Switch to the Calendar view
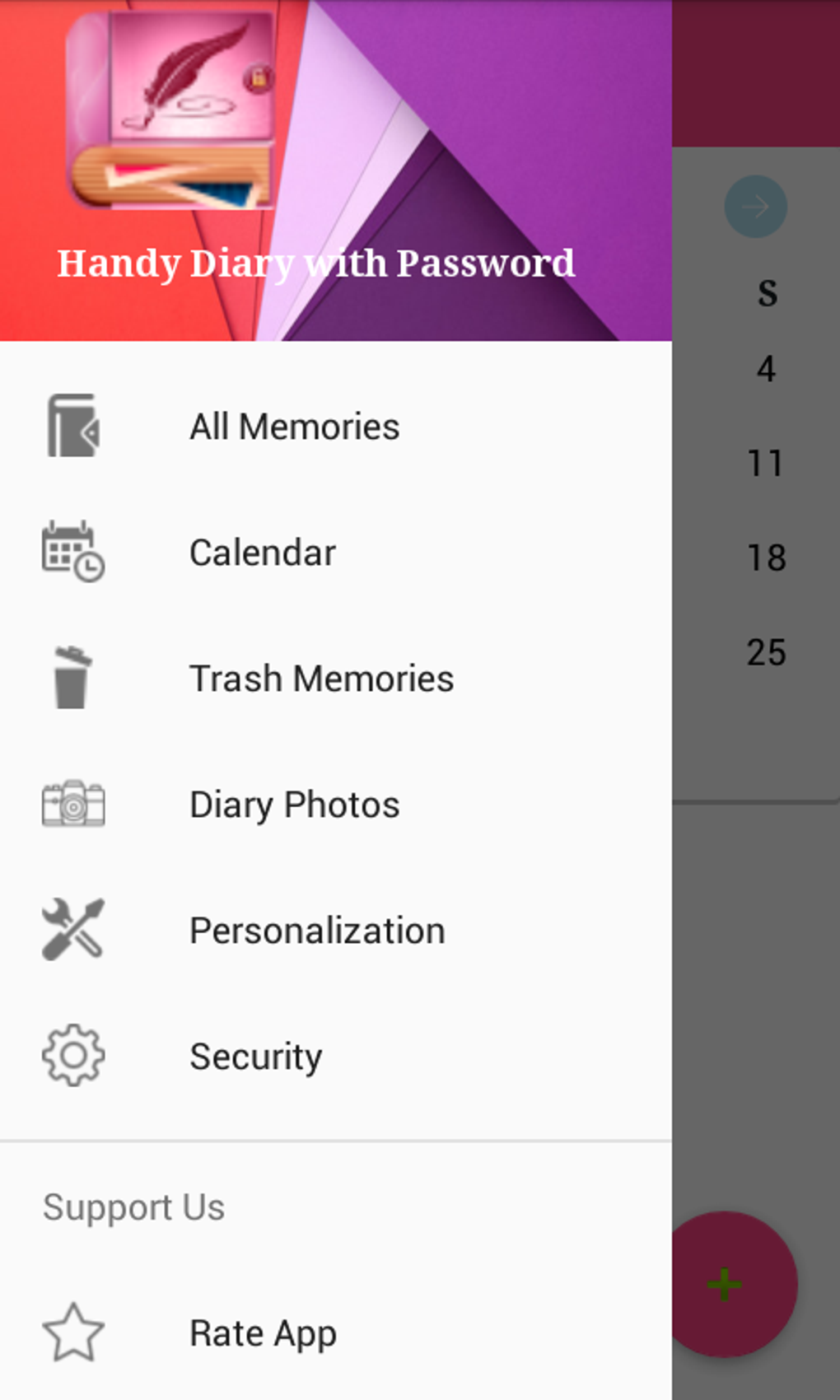 tap(262, 553)
